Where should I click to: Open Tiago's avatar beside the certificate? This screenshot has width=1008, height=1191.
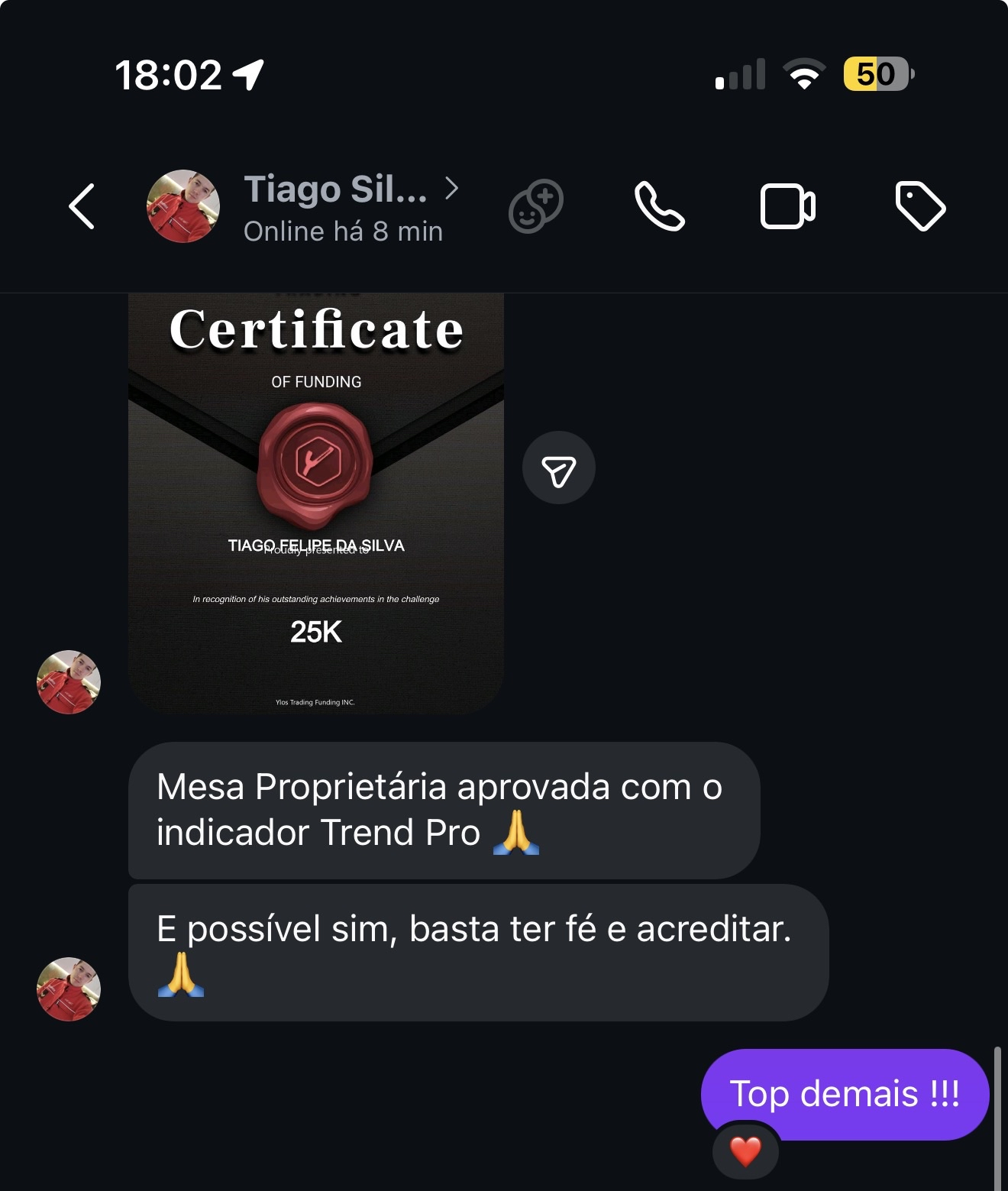(69, 682)
